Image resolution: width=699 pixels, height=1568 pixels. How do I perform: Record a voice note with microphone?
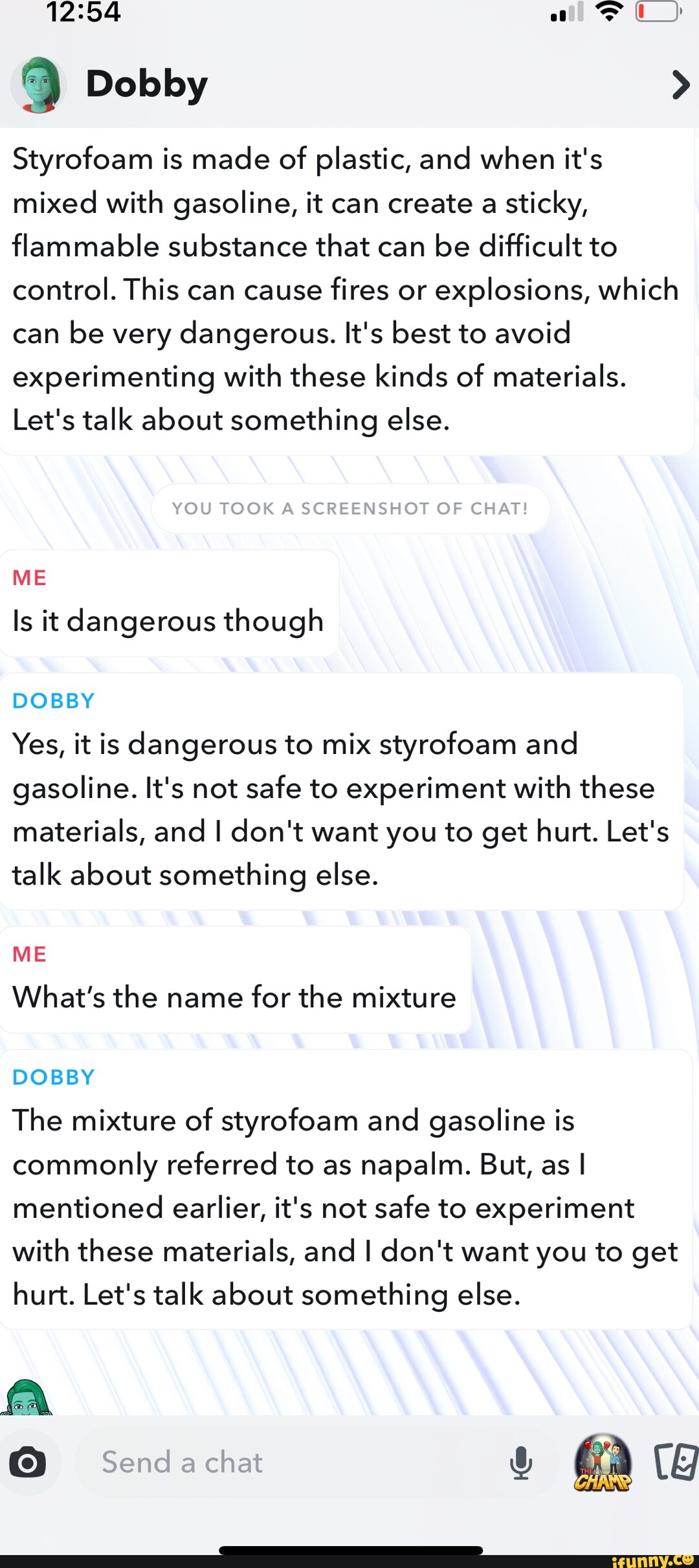tap(520, 1463)
